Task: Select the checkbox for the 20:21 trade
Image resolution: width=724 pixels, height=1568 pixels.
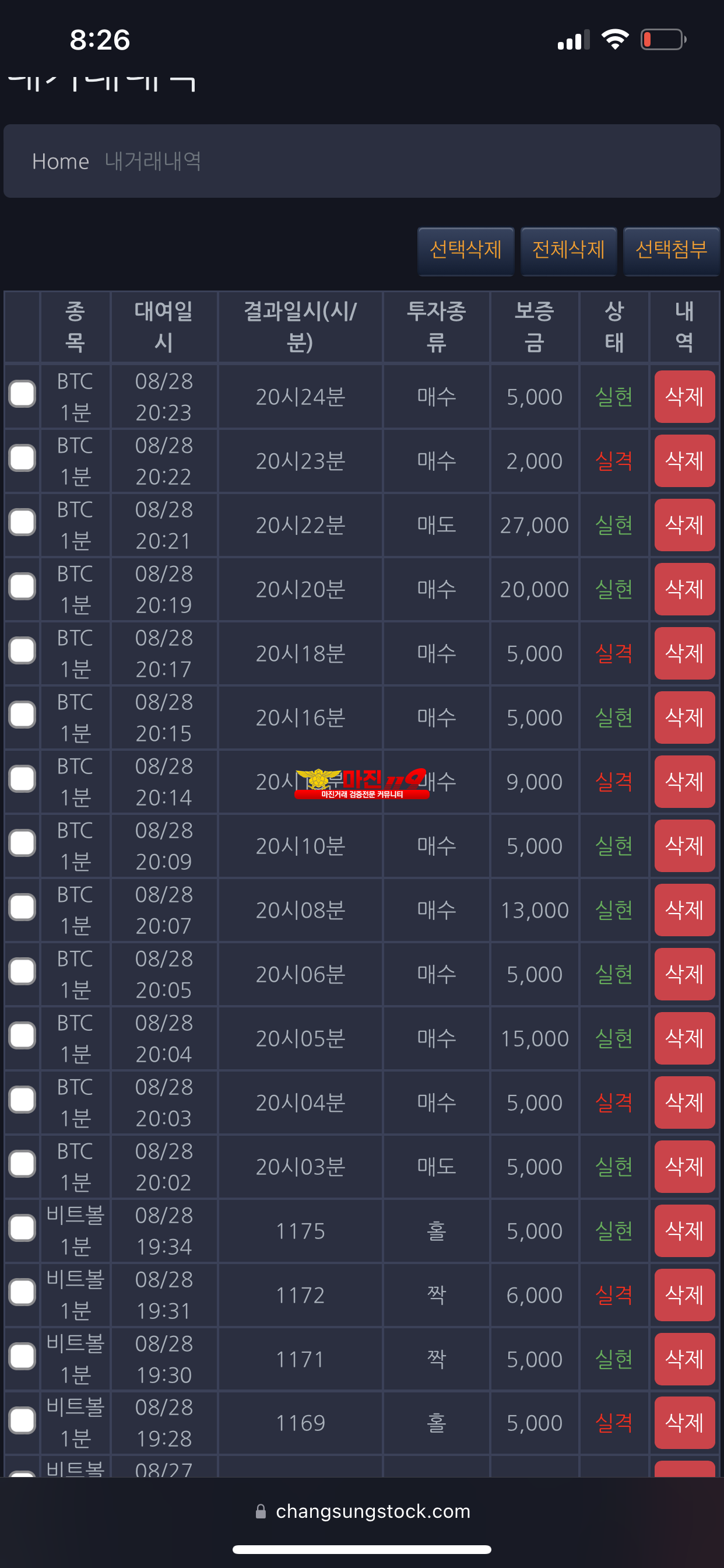Action: [x=23, y=522]
